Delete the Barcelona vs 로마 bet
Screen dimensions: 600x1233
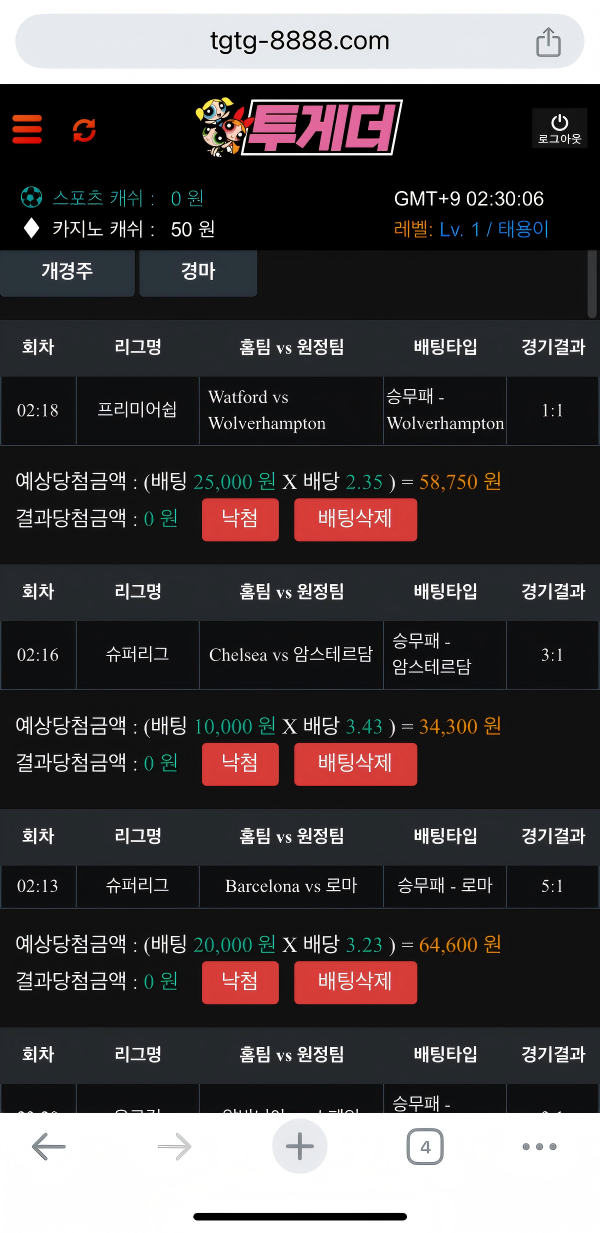pos(355,982)
